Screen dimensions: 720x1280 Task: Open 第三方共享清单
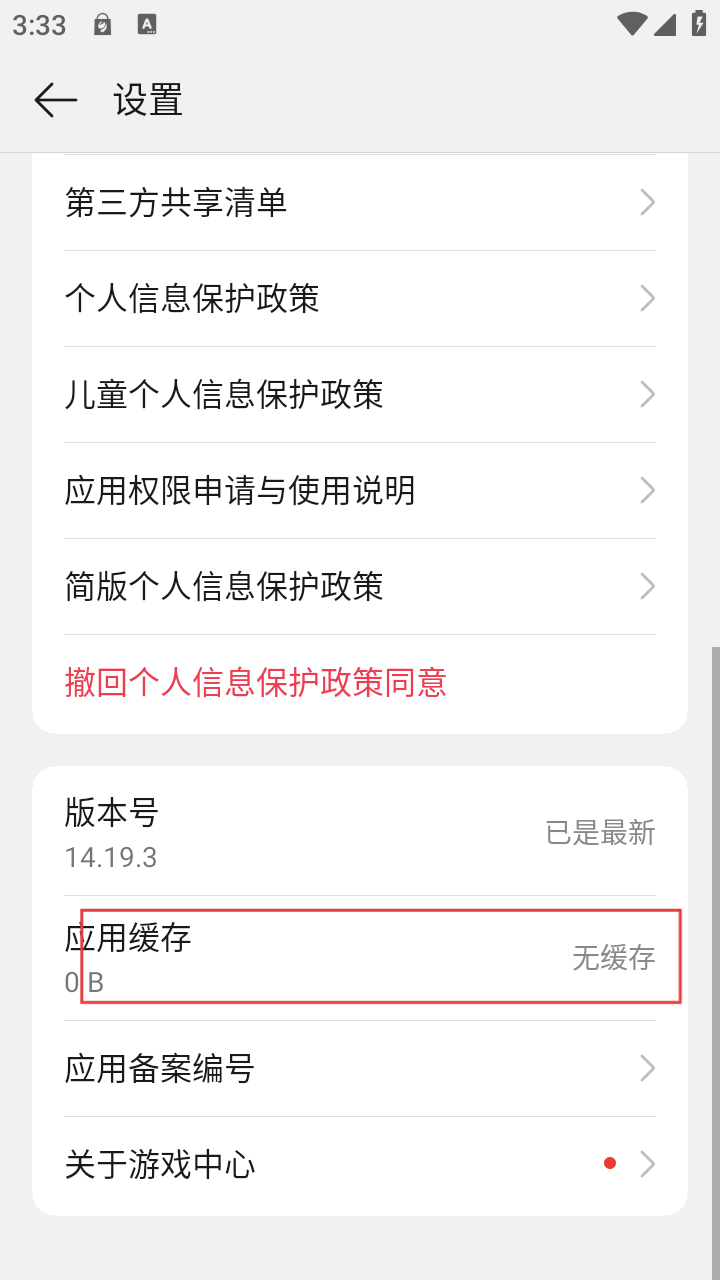(x=360, y=203)
